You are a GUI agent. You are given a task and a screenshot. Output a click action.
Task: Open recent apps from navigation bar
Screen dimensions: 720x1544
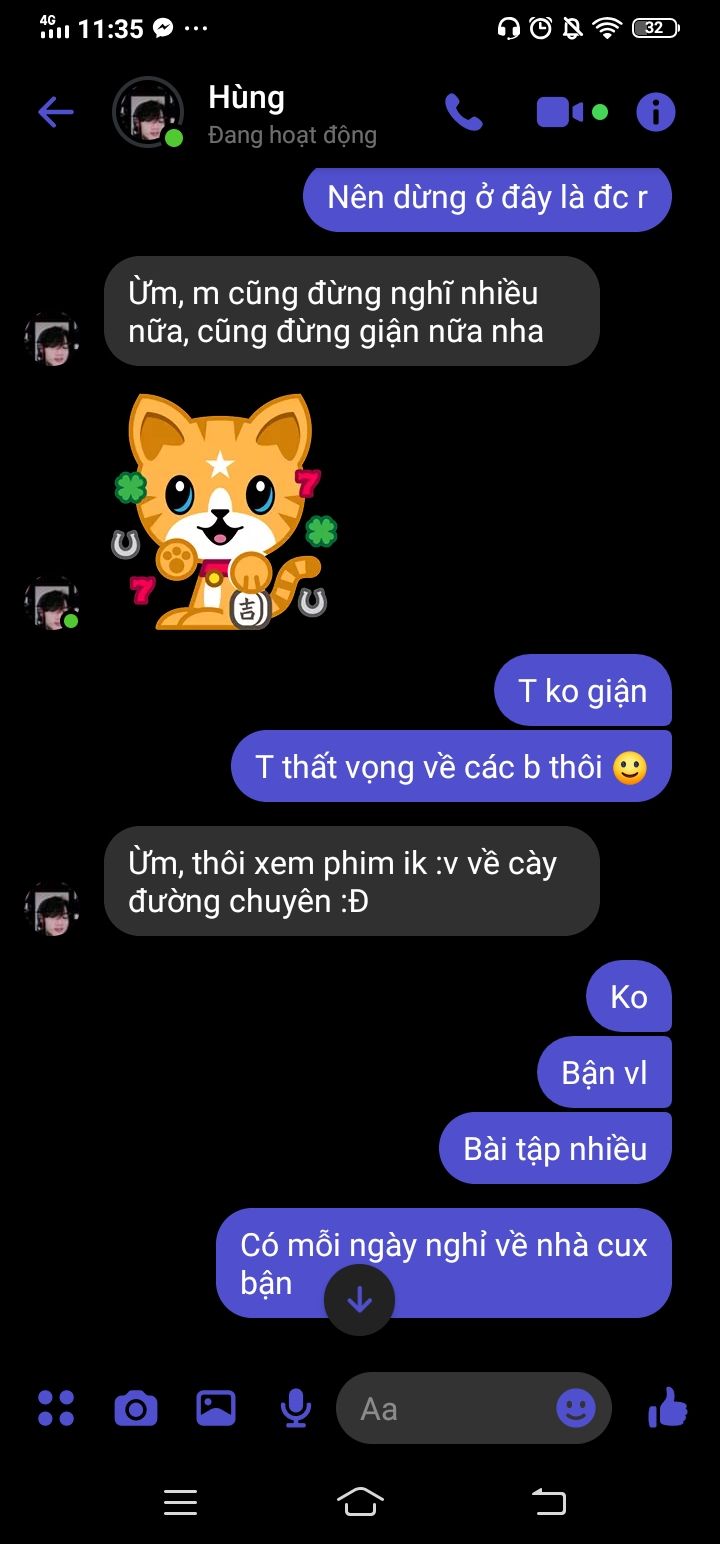point(180,1501)
